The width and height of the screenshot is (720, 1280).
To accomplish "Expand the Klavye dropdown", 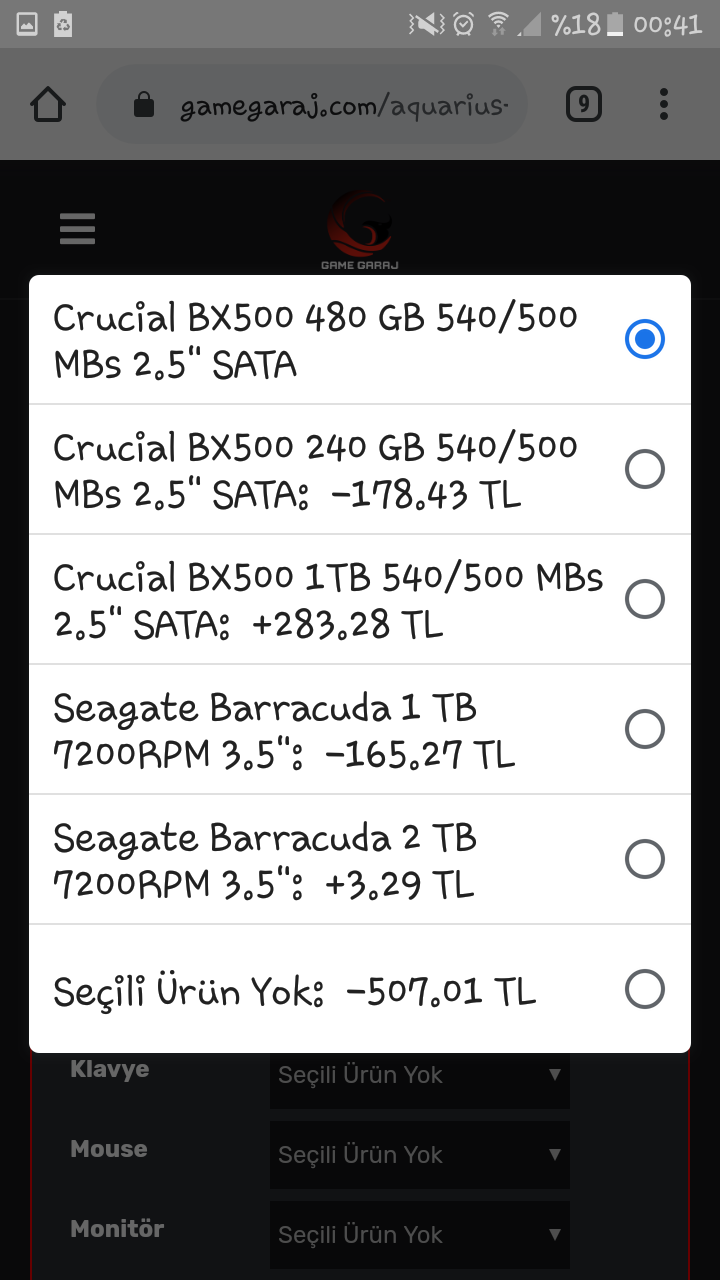I will tap(420, 1076).
